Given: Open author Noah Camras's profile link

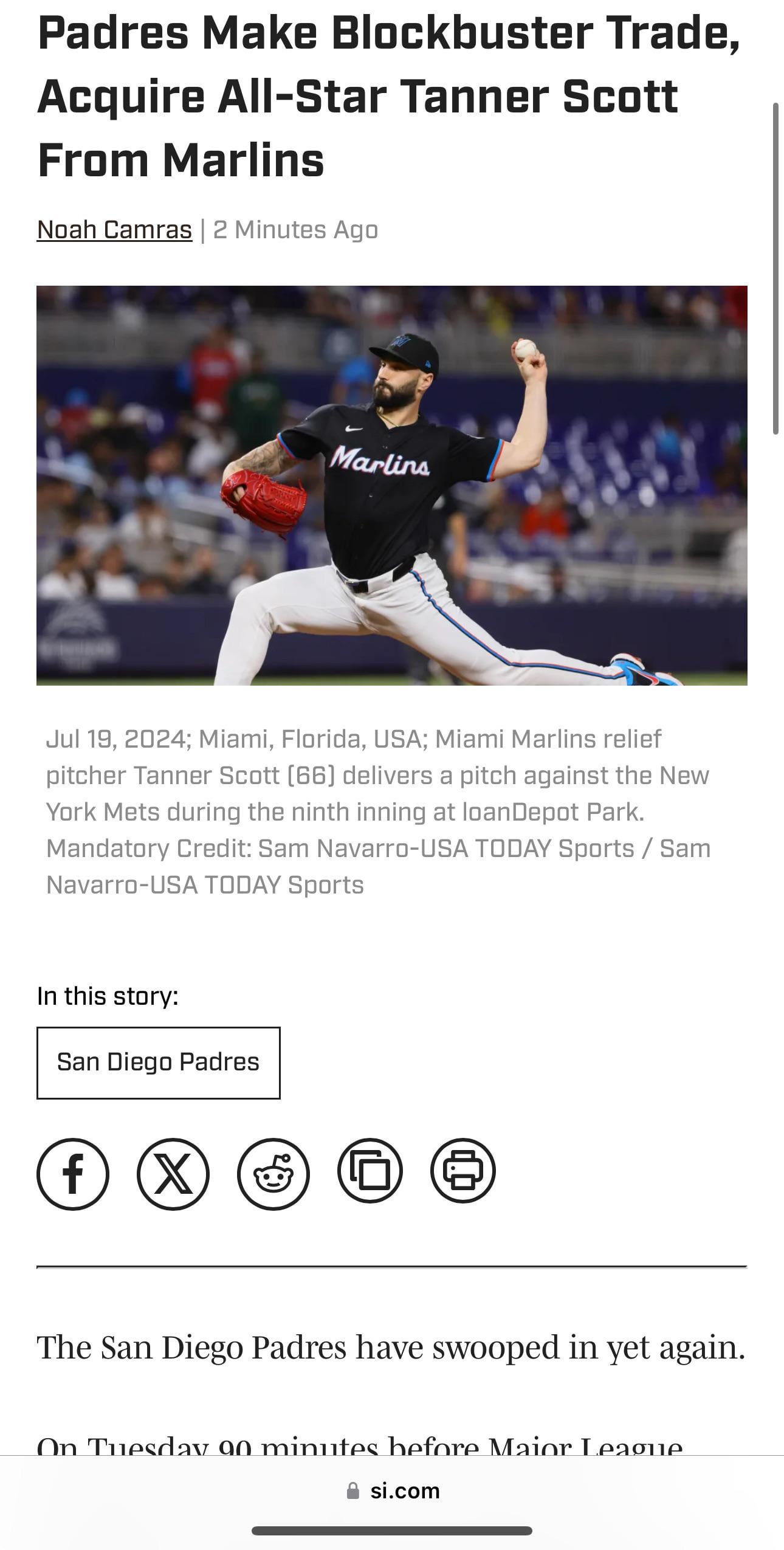Looking at the screenshot, I should point(114,230).
